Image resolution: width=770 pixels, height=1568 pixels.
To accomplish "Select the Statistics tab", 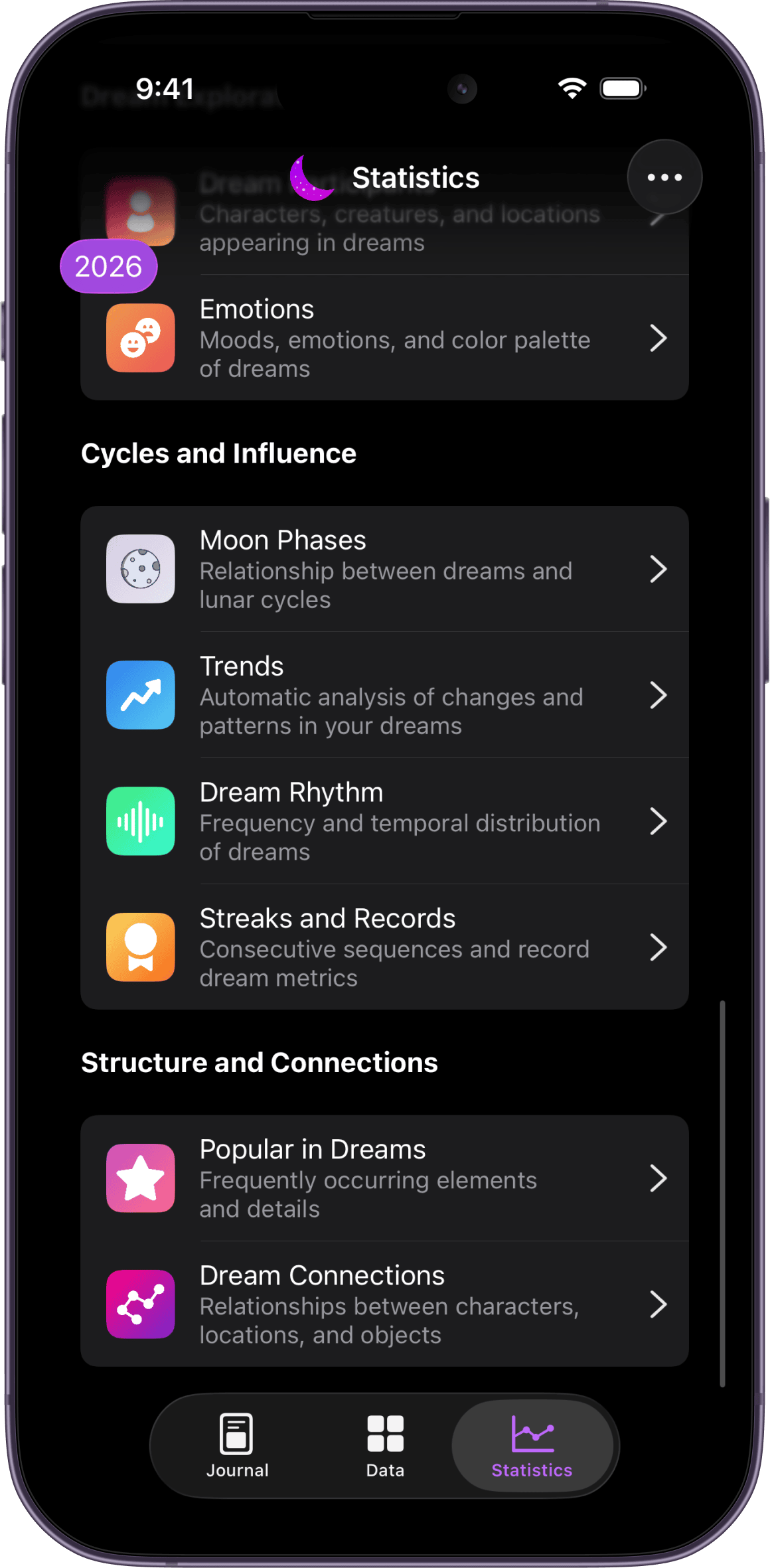I will [x=532, y=1446].
